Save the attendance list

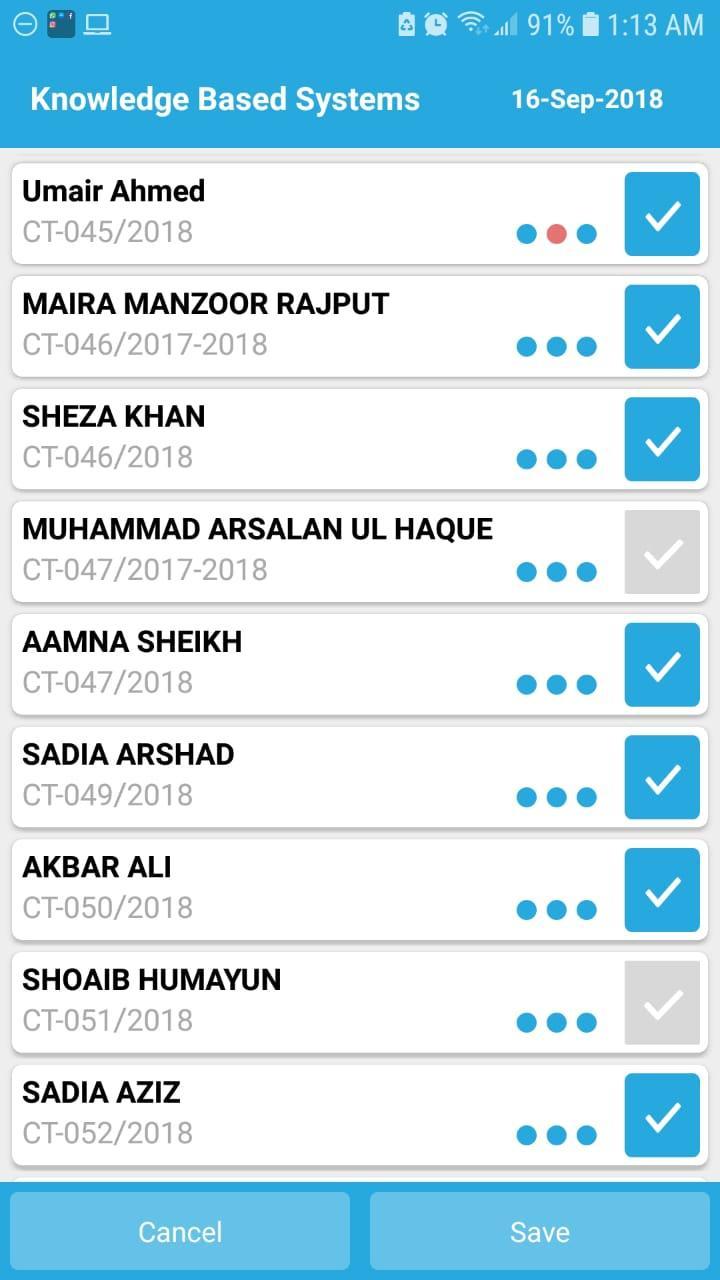[540, 1231]
